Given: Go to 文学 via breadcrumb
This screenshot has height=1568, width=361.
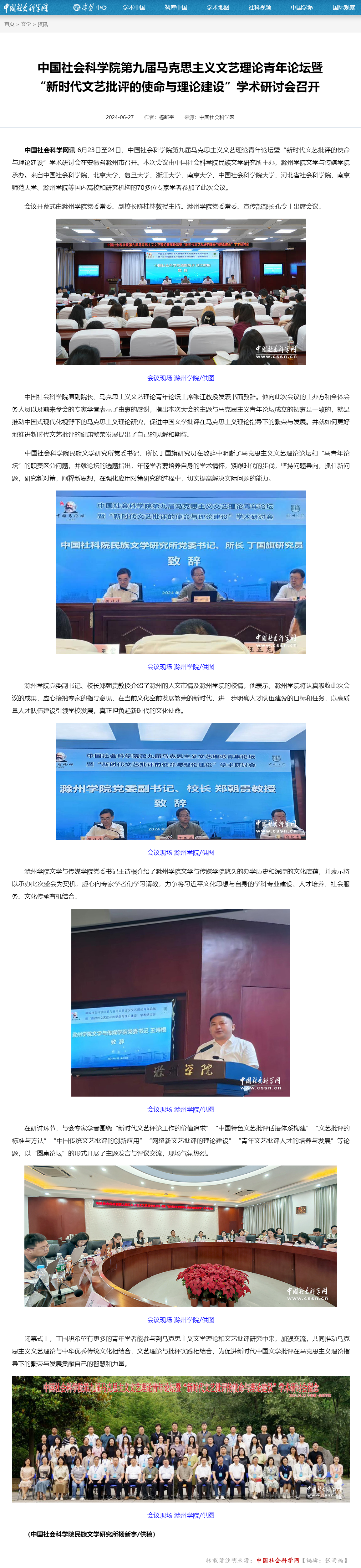Looking at the screenshot, I should [x=26, y=24].
